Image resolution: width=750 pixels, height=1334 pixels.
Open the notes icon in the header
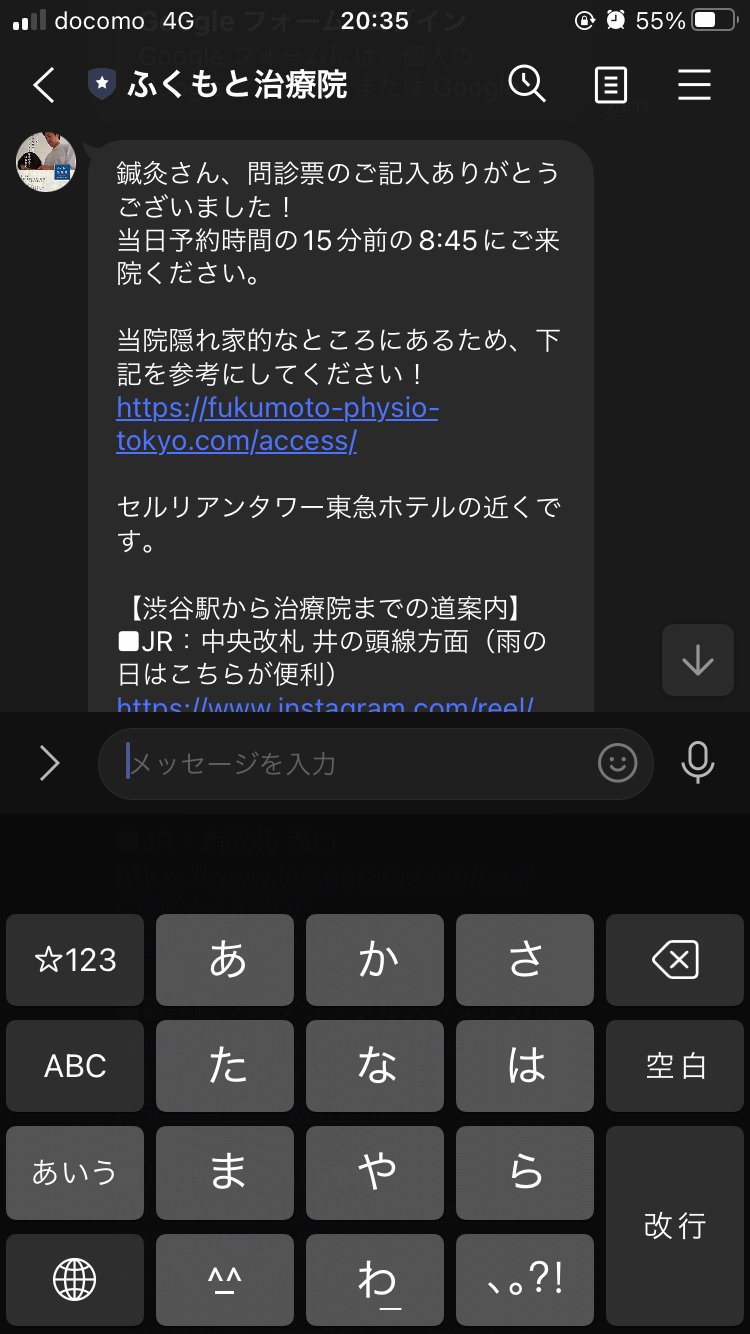(x=610, y=85)
